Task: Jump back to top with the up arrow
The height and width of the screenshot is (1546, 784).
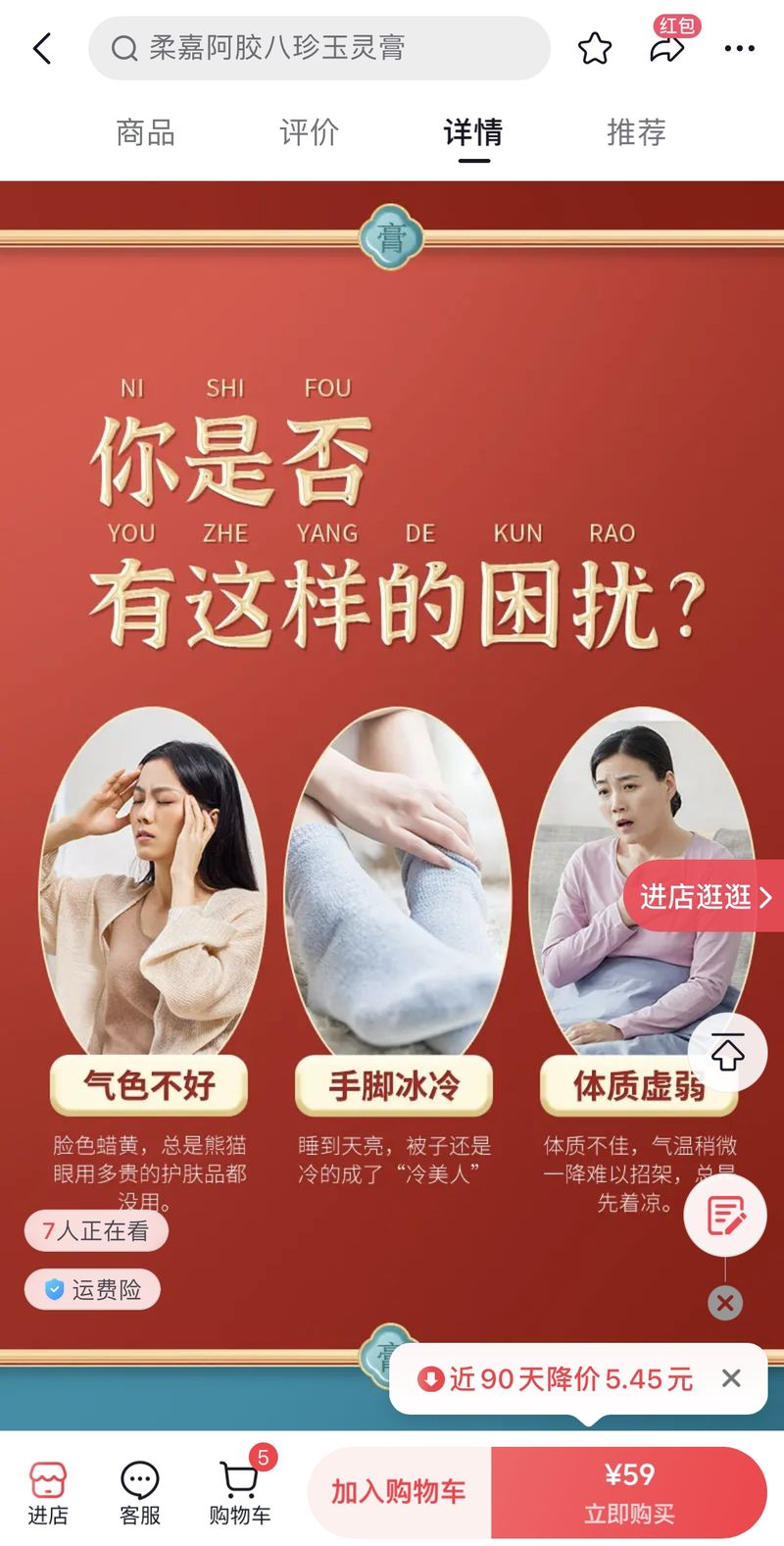Action: [727, 1053]
